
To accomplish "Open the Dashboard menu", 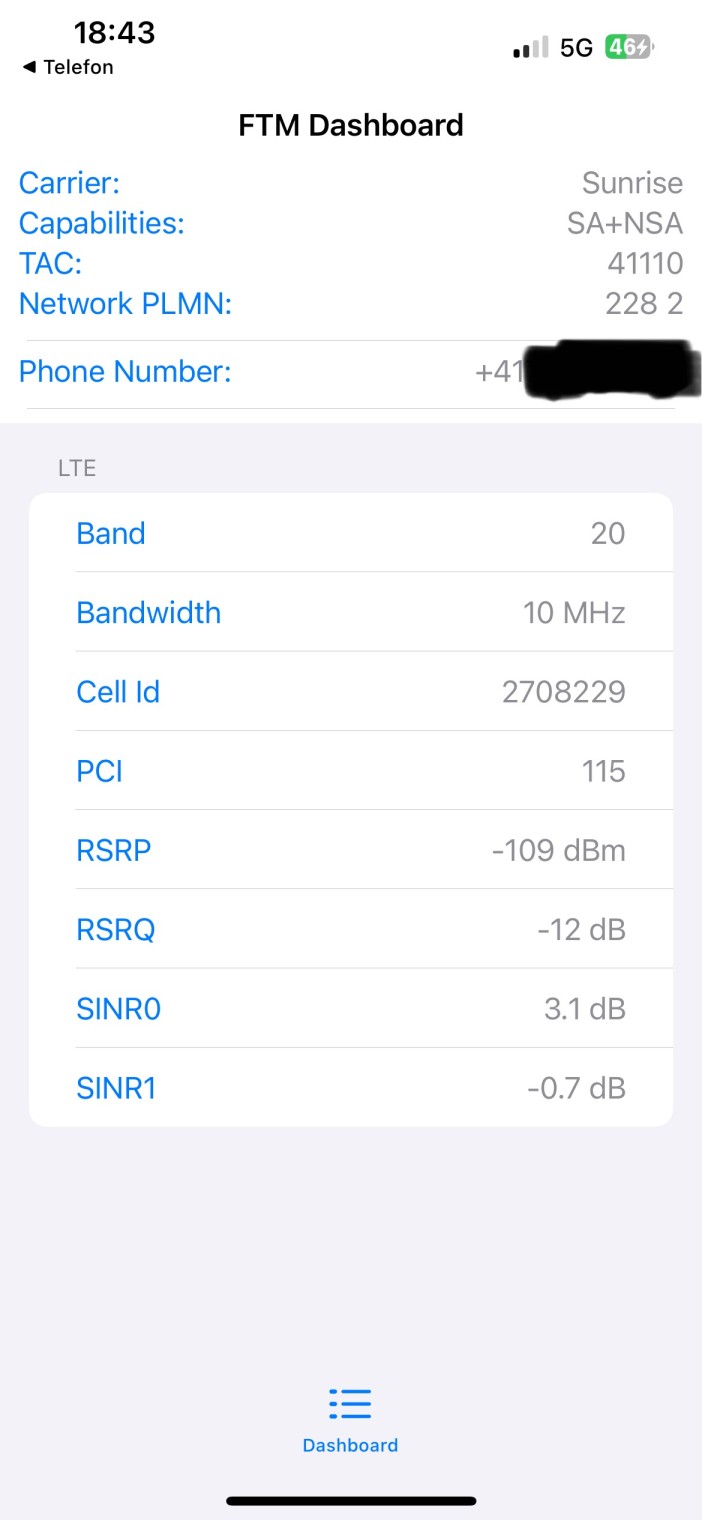I will coord(350,1418).
